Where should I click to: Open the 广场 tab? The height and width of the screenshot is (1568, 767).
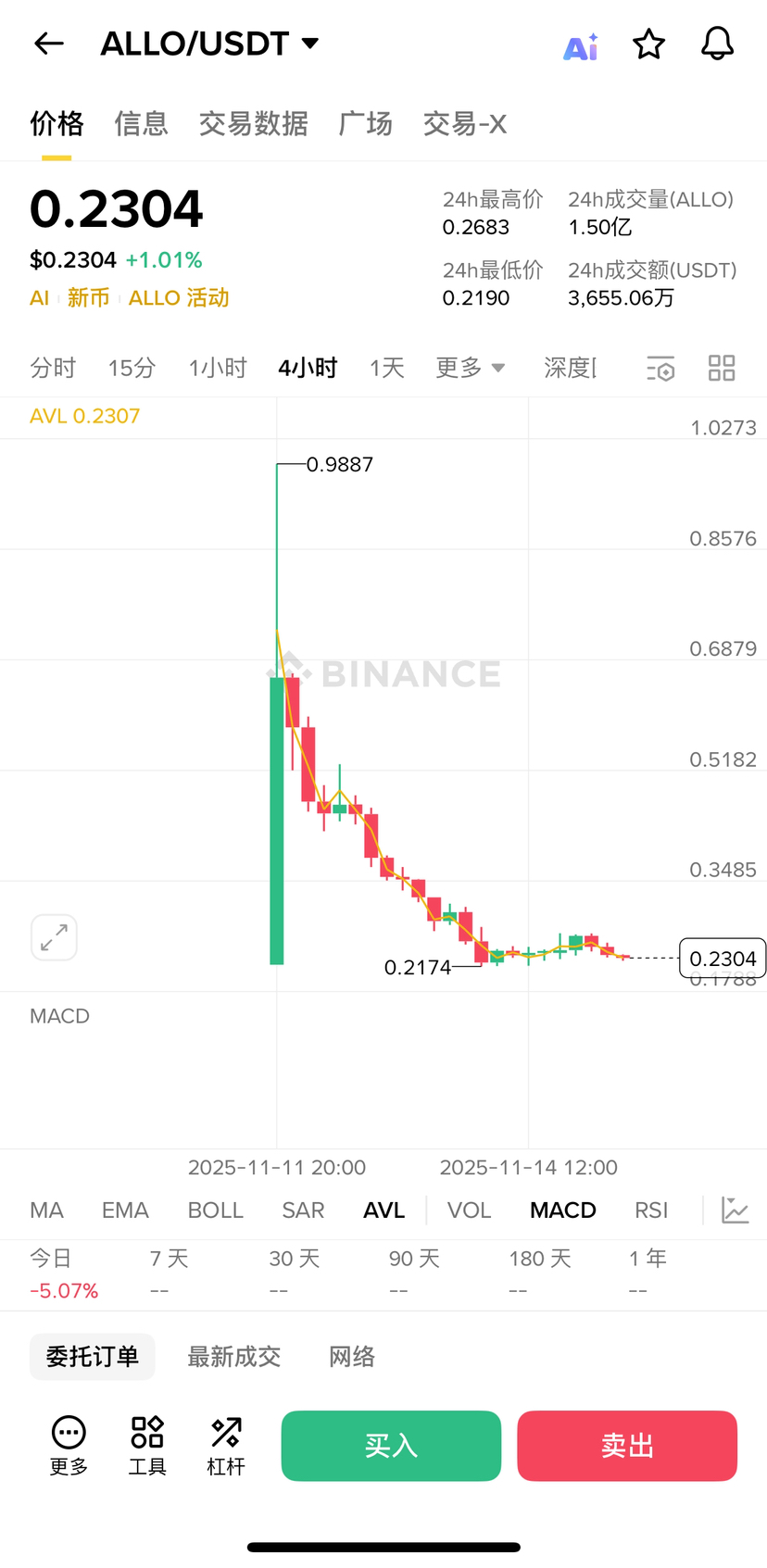coord(365,123)
